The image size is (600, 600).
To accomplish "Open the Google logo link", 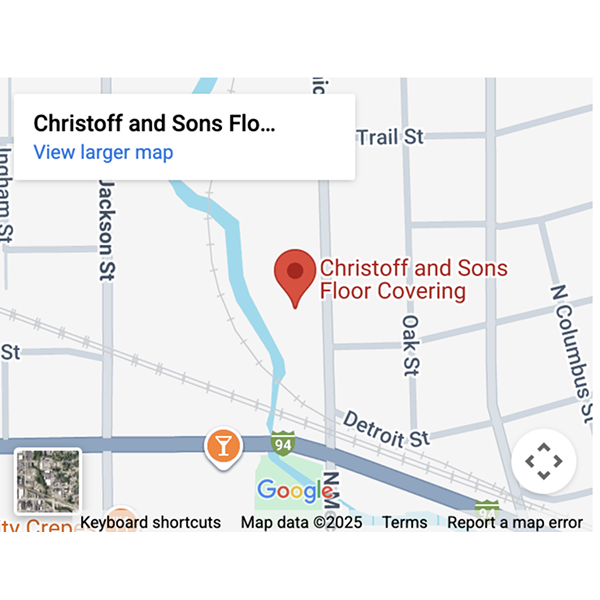I will (x=293, y=491).
